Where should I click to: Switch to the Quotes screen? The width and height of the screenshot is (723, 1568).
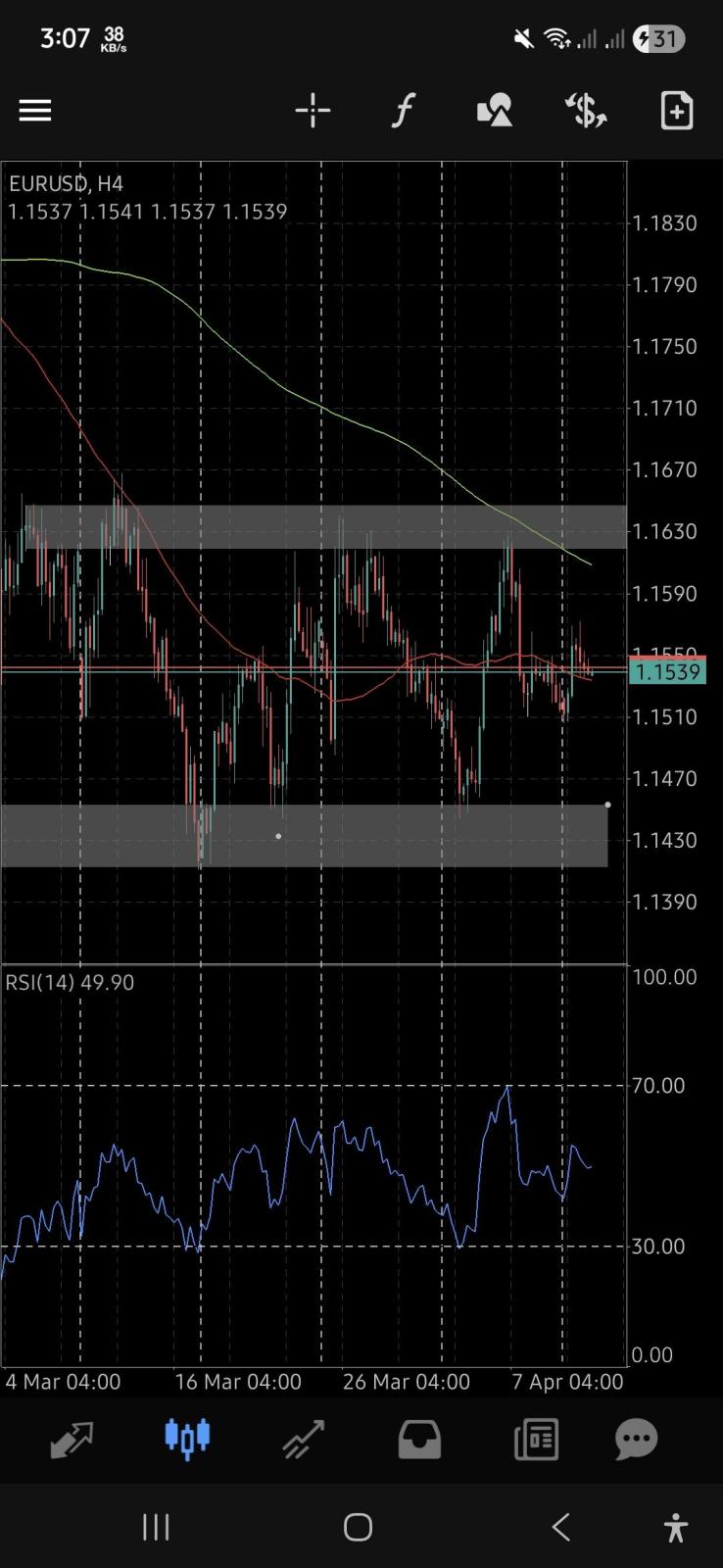[x=72, y=1438]
